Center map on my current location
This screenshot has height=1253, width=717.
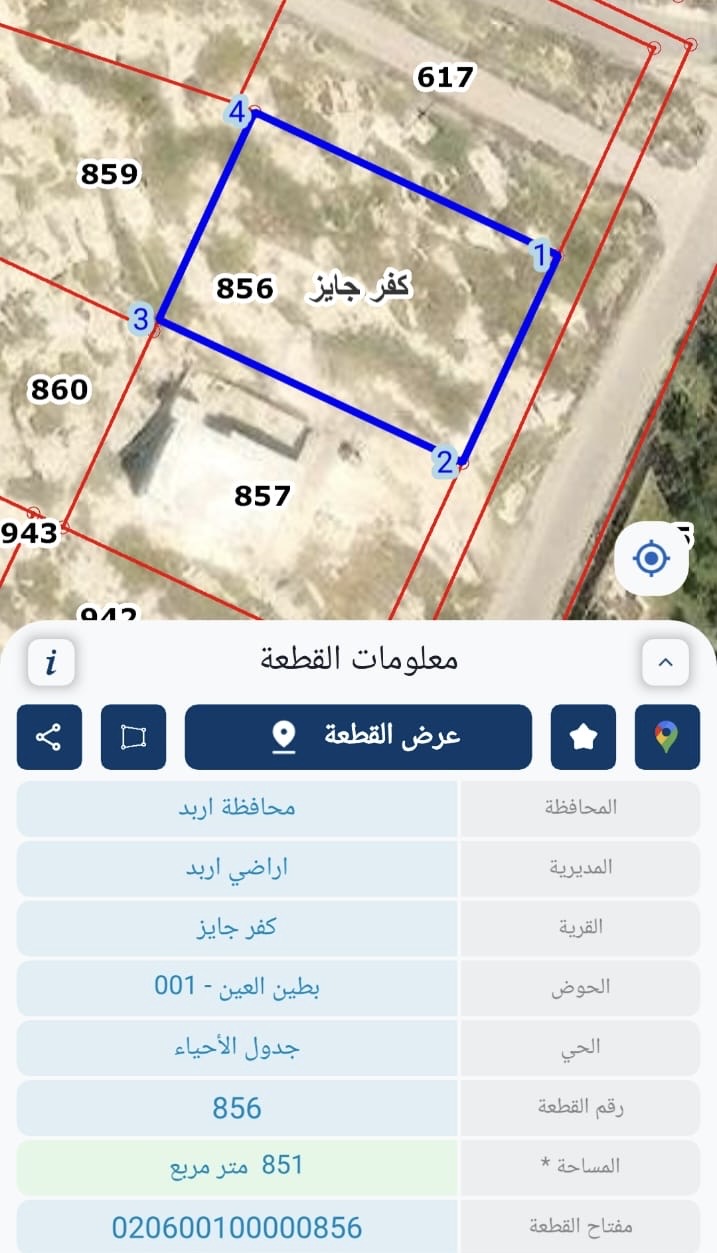coord(651,558)
